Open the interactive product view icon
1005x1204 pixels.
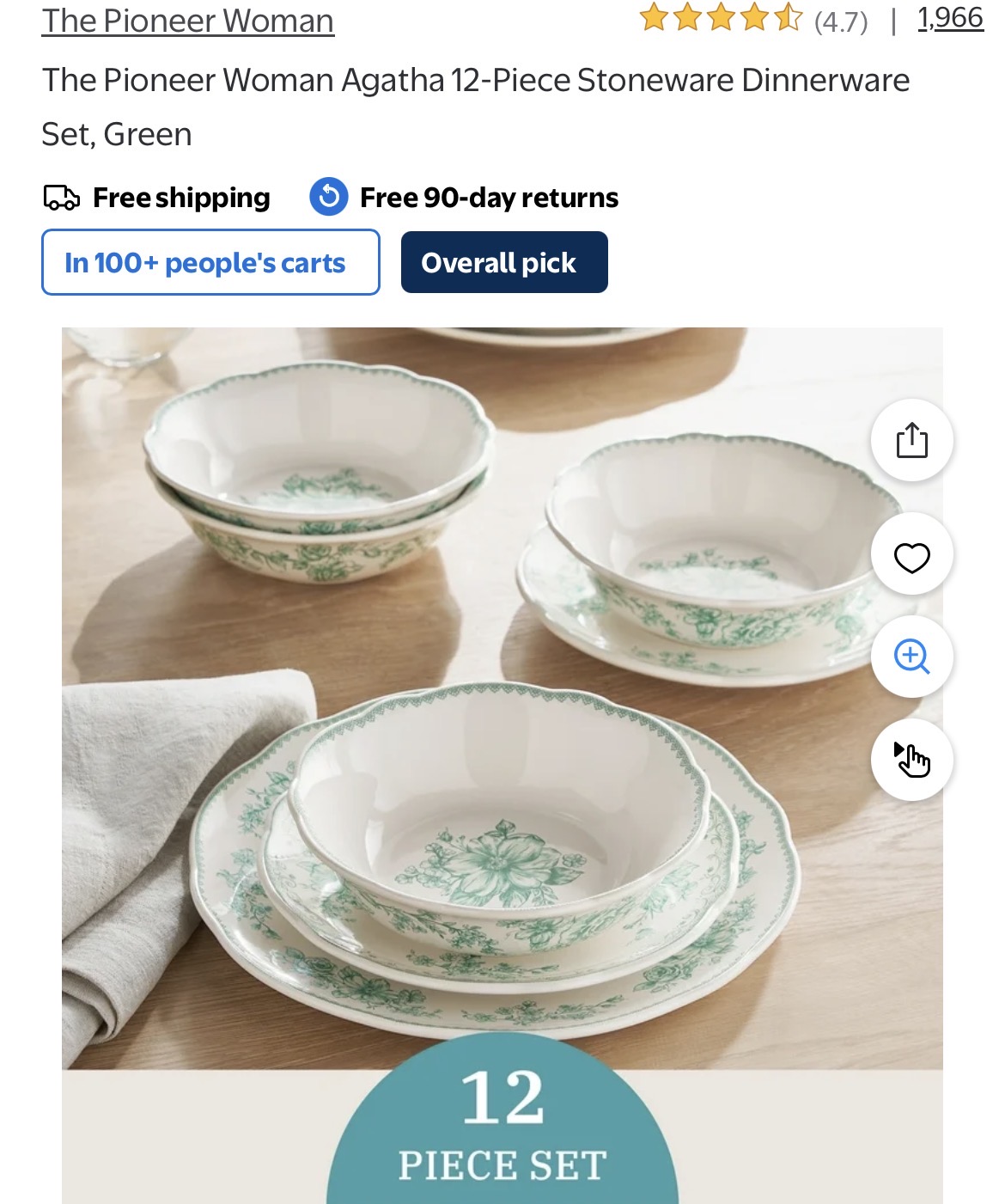pos(911,761)
